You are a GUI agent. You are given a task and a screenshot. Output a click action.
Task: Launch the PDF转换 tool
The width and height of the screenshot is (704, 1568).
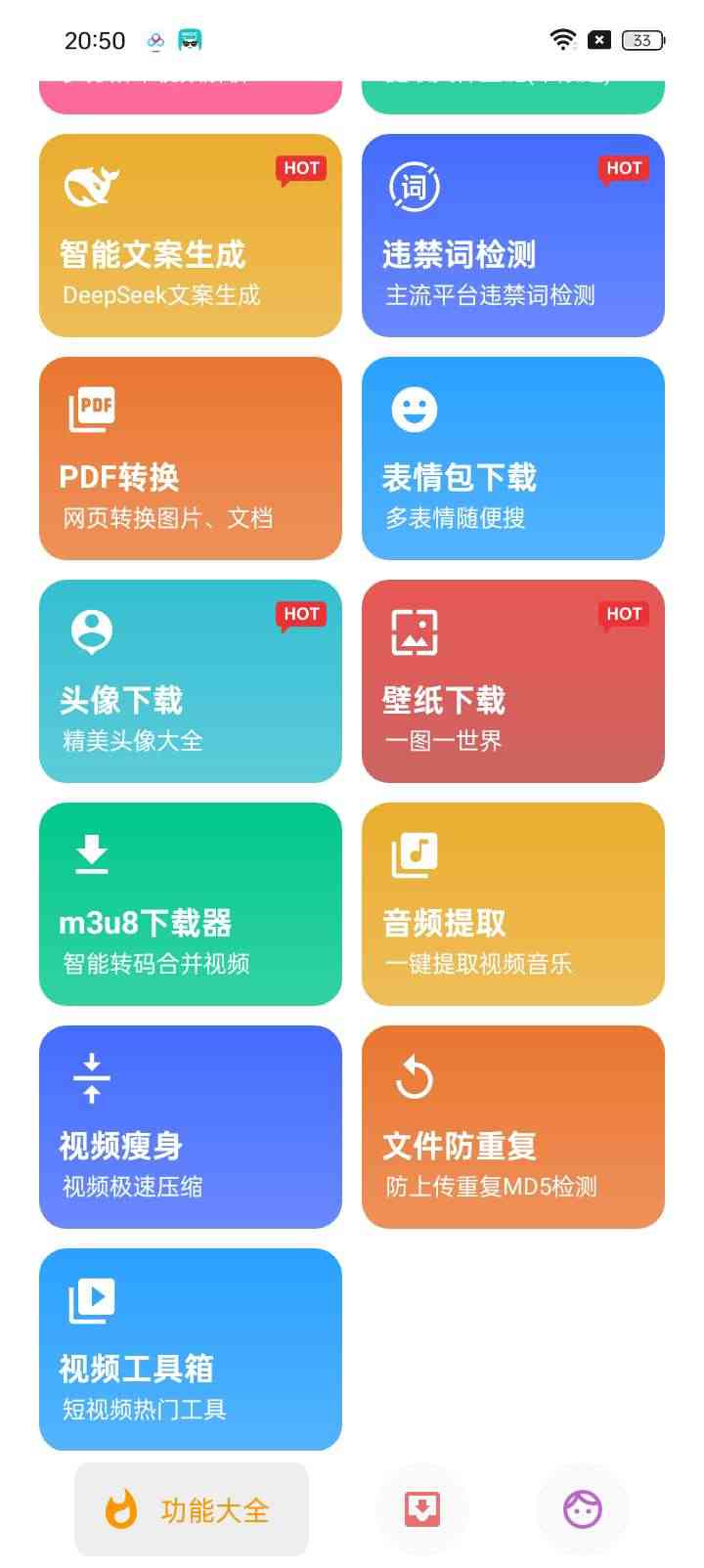pyautogui.click(x=191, y=458)
